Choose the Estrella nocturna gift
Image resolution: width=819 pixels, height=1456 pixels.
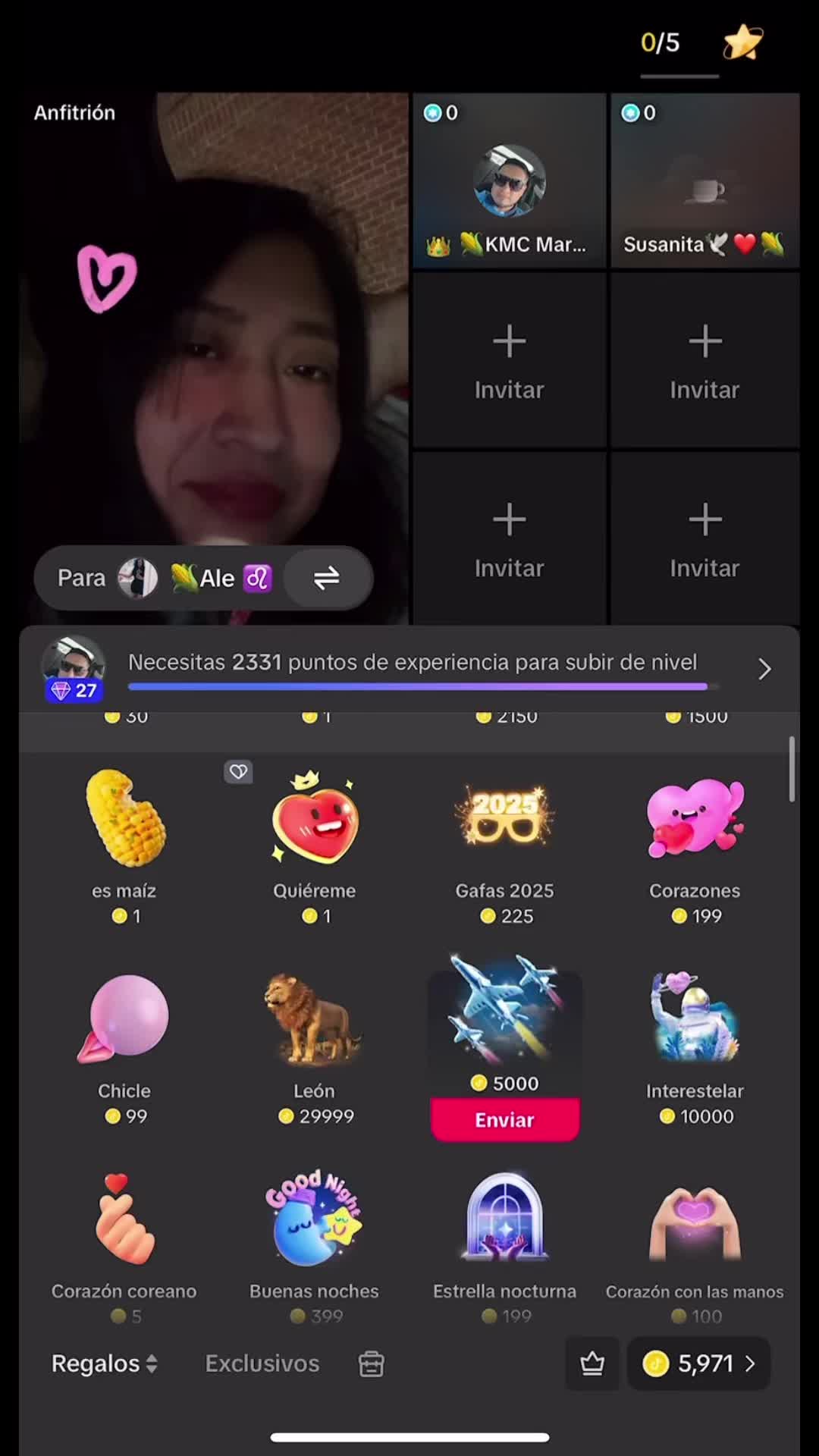point(504,1244)
